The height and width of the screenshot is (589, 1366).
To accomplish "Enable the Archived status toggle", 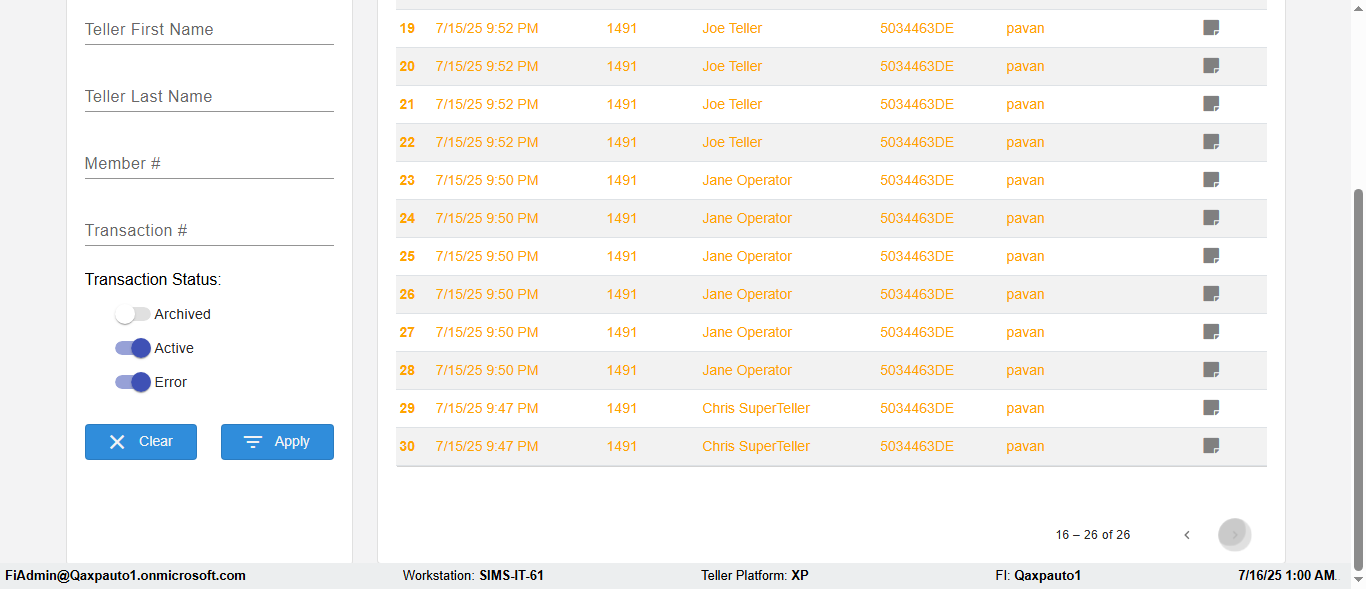I will click(x=132, y=314).
